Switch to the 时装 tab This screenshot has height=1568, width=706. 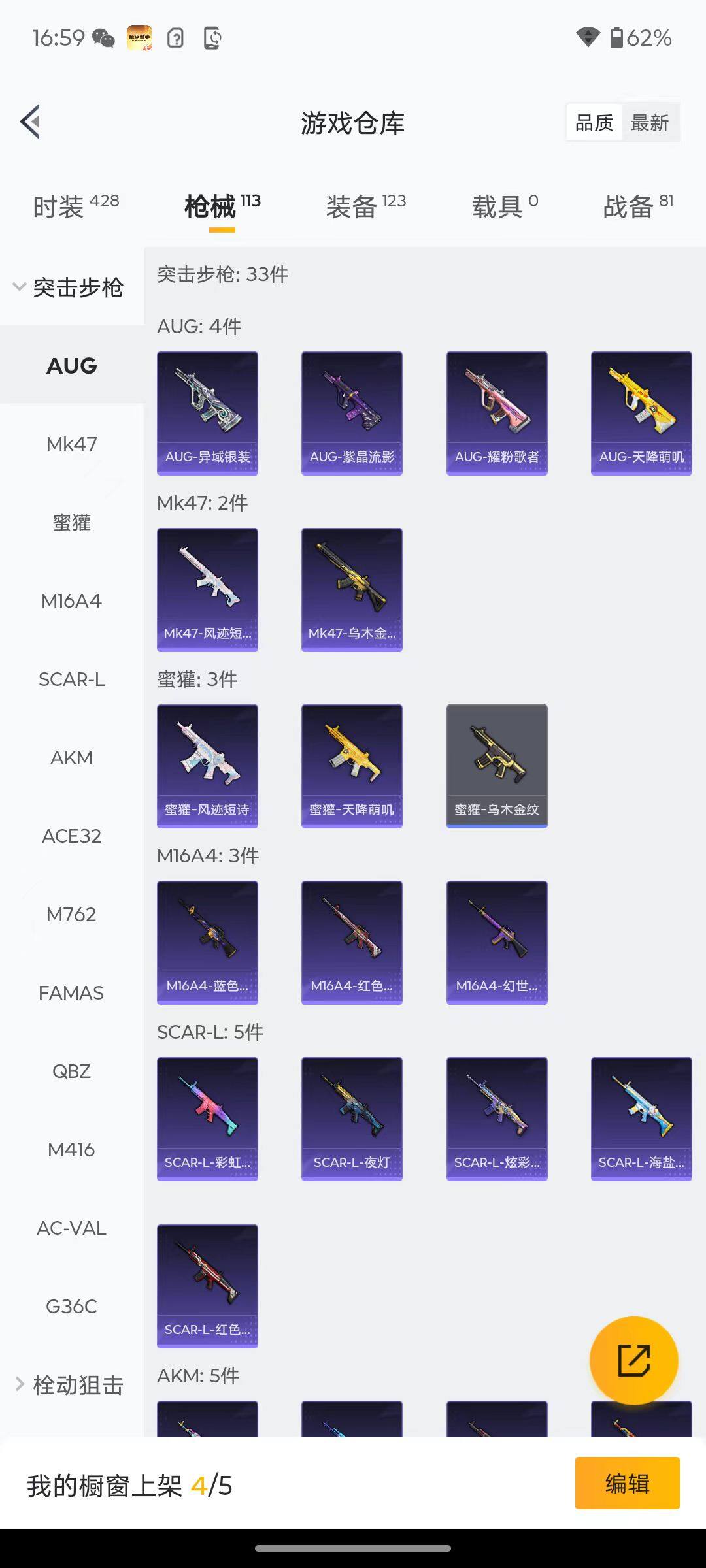[76, 206]
